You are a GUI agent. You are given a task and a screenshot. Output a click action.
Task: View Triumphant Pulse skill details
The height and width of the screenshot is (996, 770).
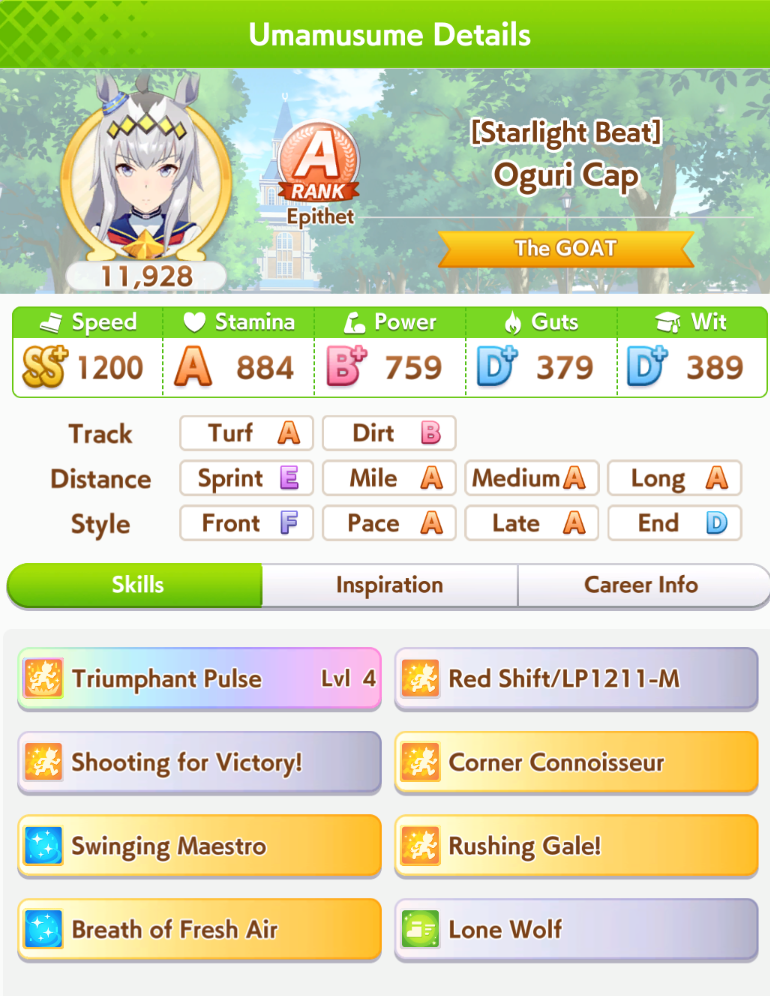point(199,679)
